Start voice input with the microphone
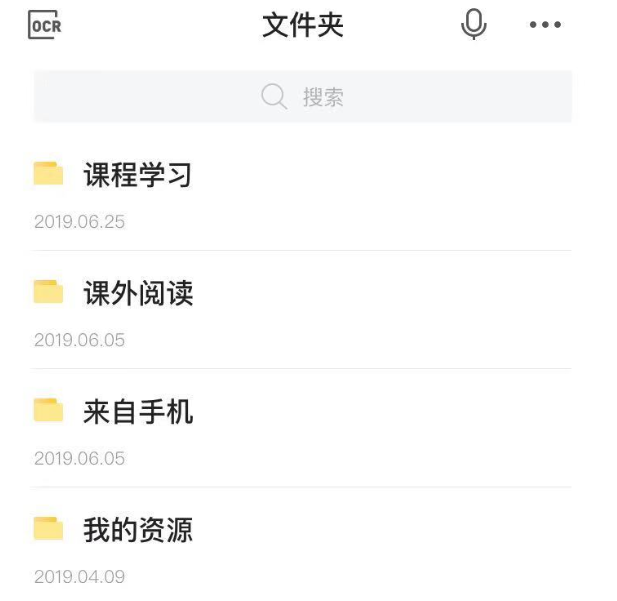Screen dimensions: 617x601 [x=473, y=25]
